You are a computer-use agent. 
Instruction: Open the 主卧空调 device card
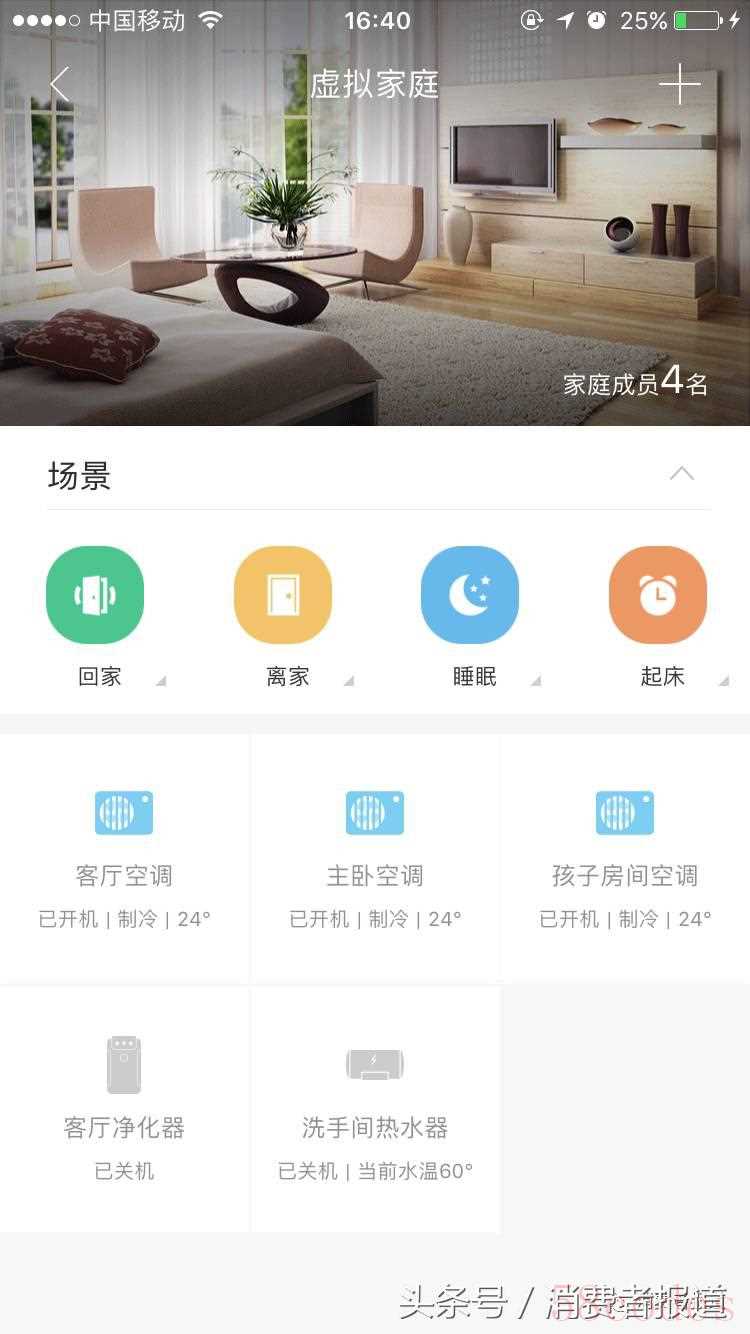click(375, 860)
